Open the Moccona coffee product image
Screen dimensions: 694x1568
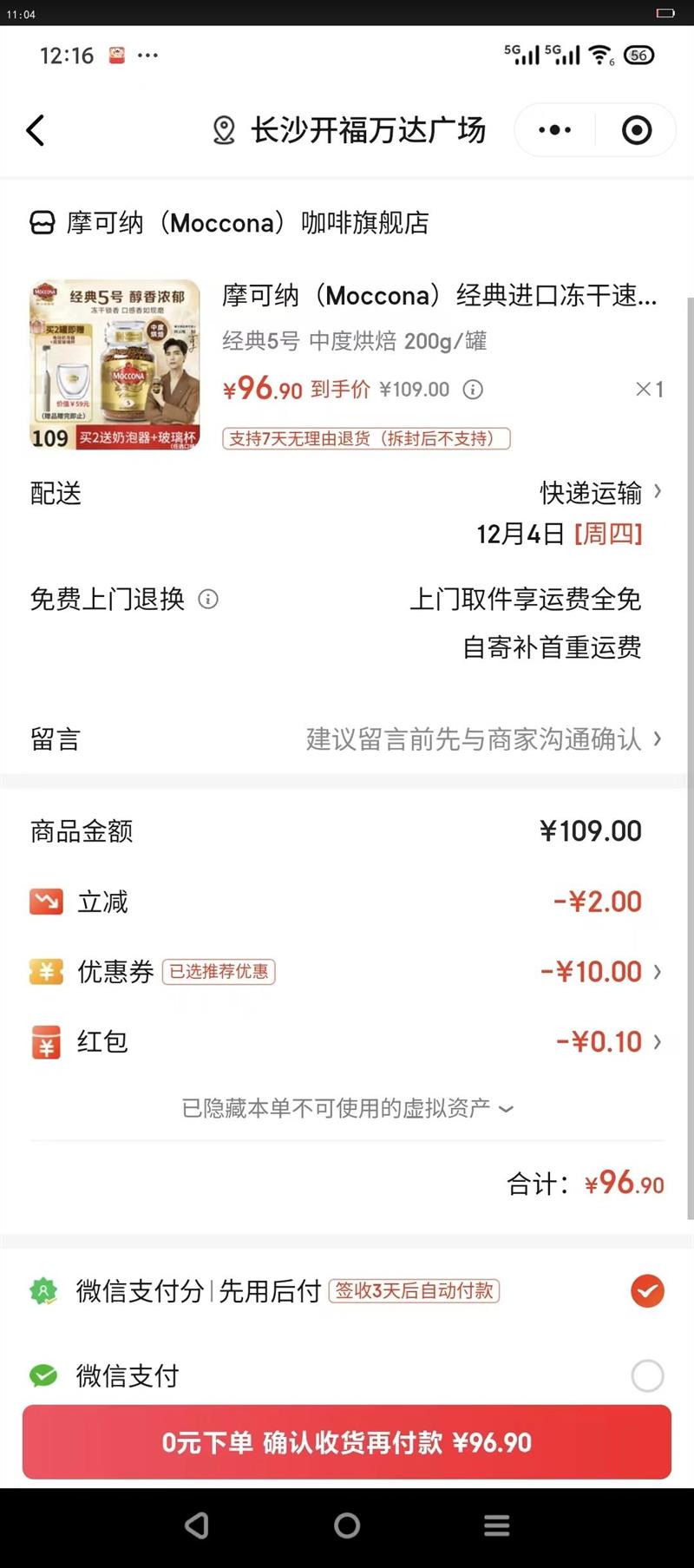click(115, 364)
